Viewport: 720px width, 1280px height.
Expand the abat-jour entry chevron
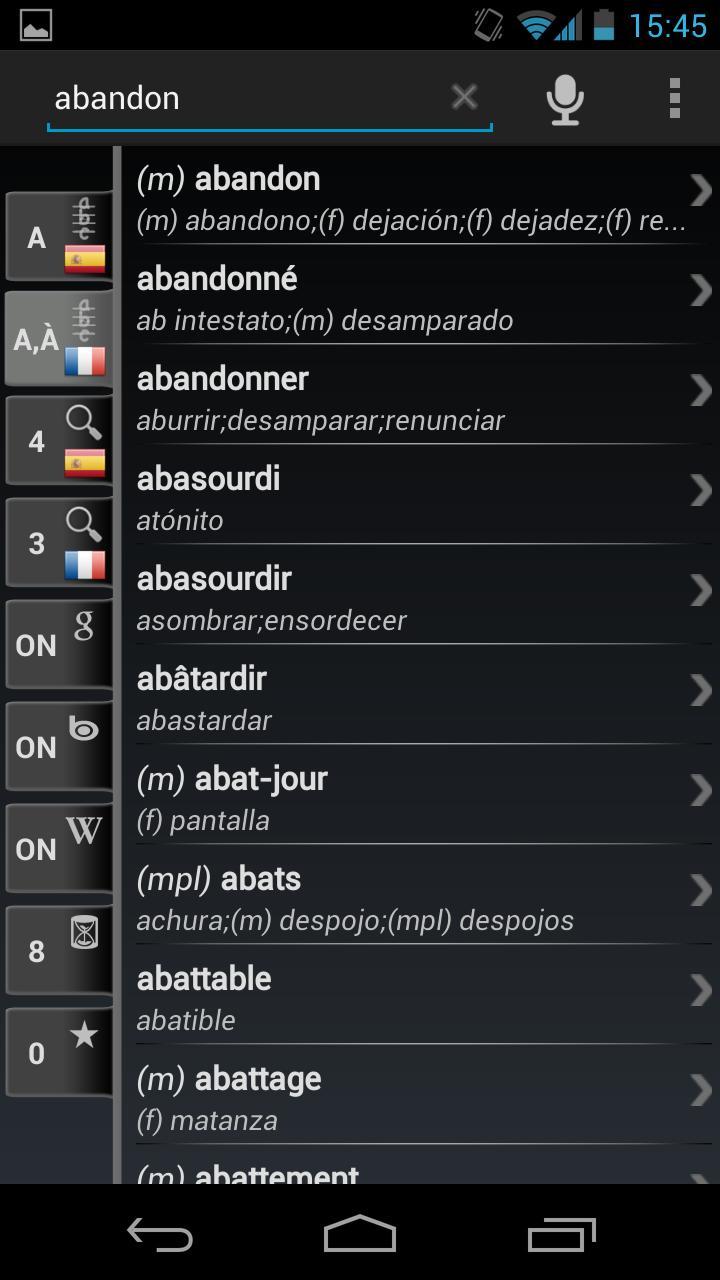click(700, 790)
